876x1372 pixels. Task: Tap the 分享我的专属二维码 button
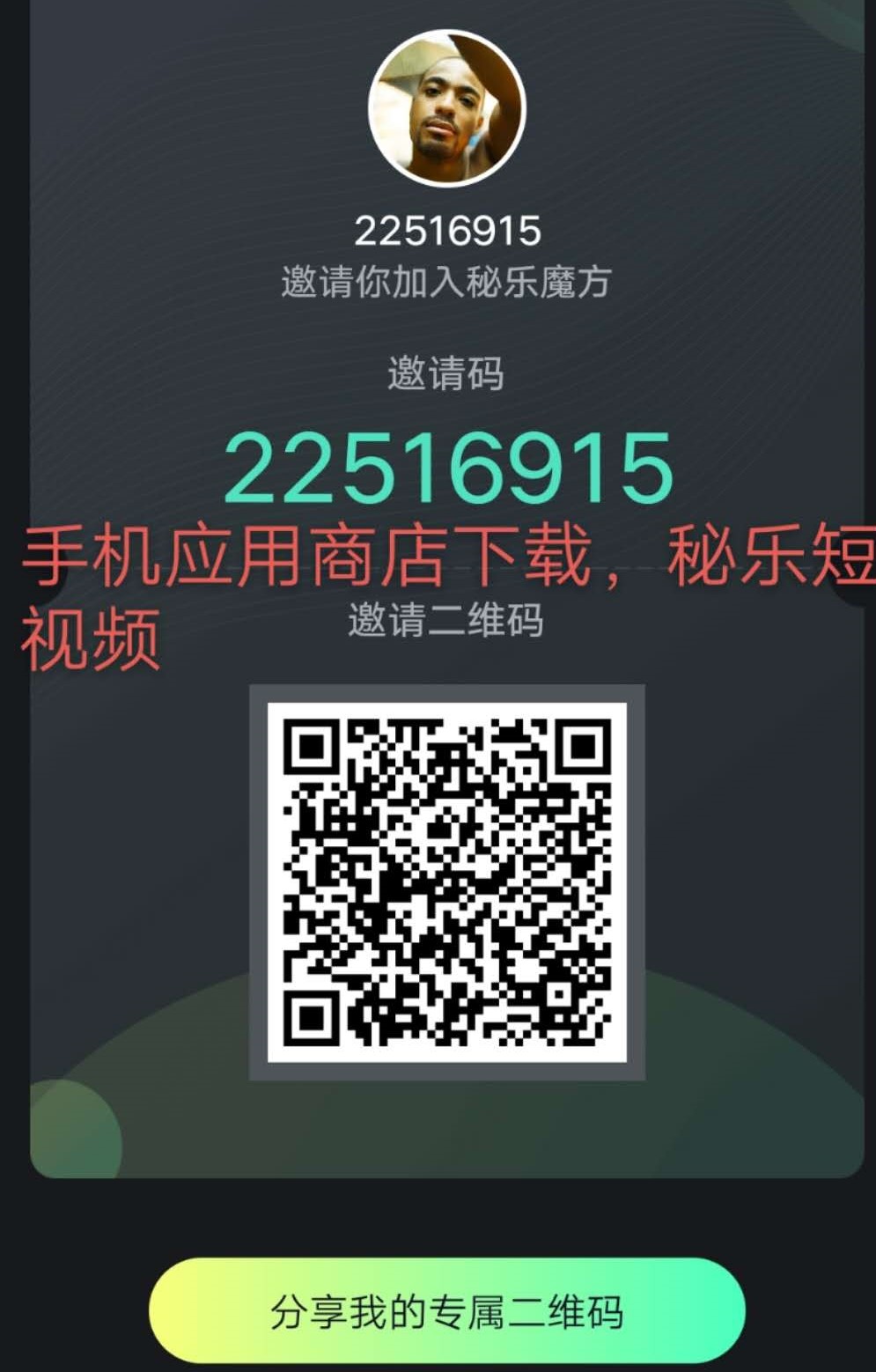coord(446,1311)
